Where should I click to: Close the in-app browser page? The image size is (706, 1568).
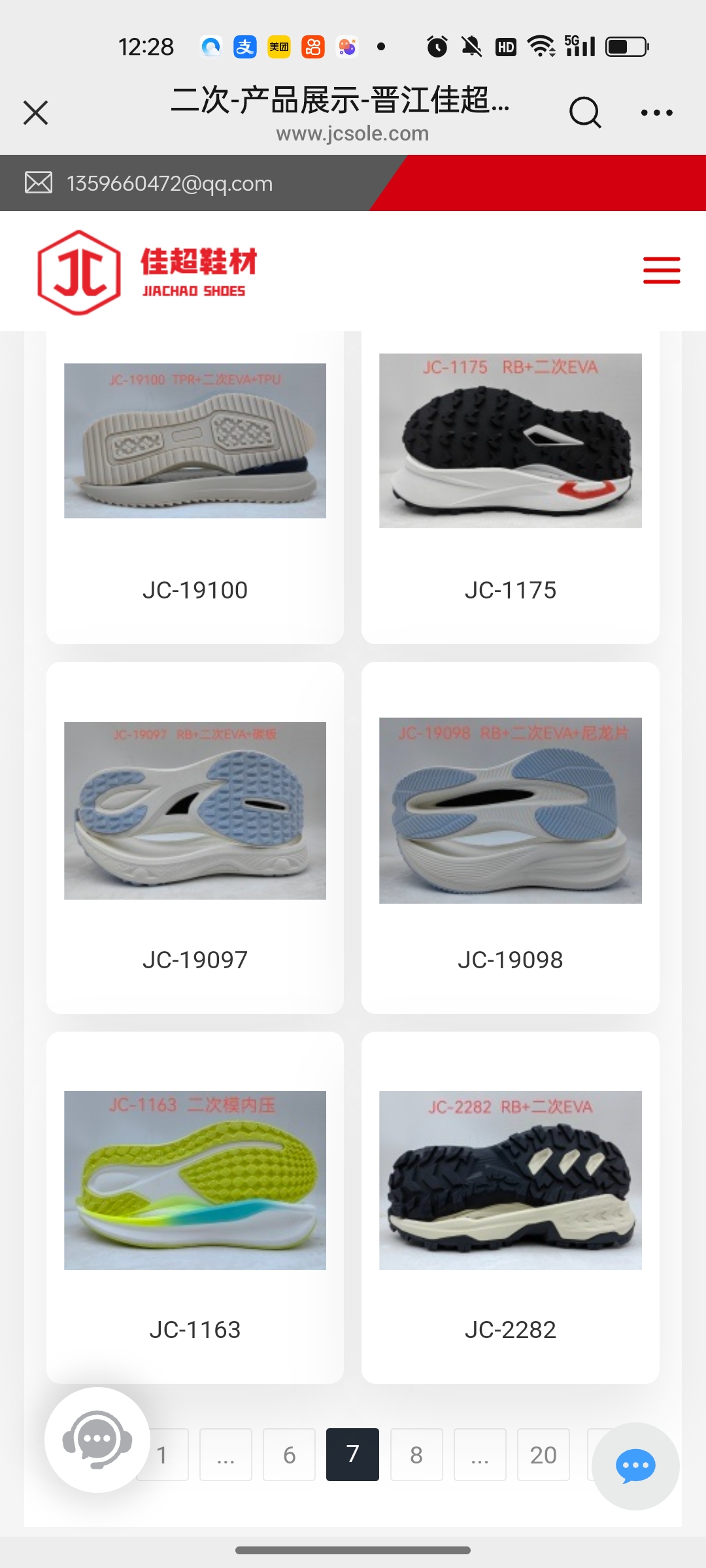point(36,113)
